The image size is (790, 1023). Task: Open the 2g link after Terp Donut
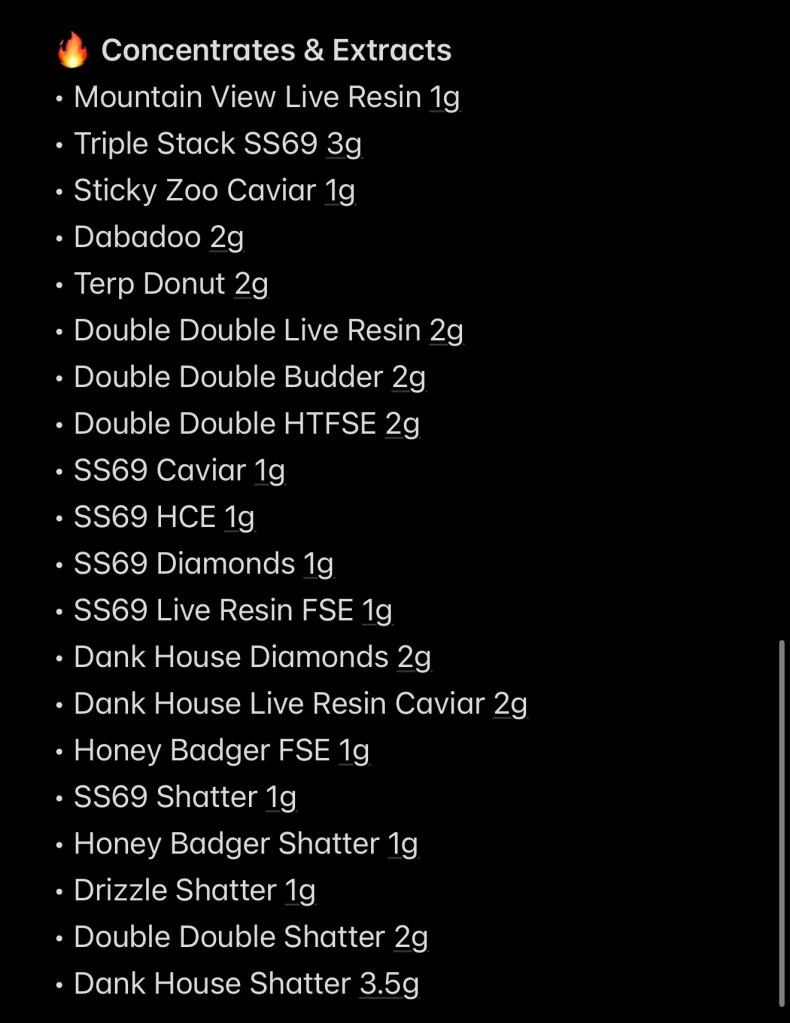(x=252, y=284)
